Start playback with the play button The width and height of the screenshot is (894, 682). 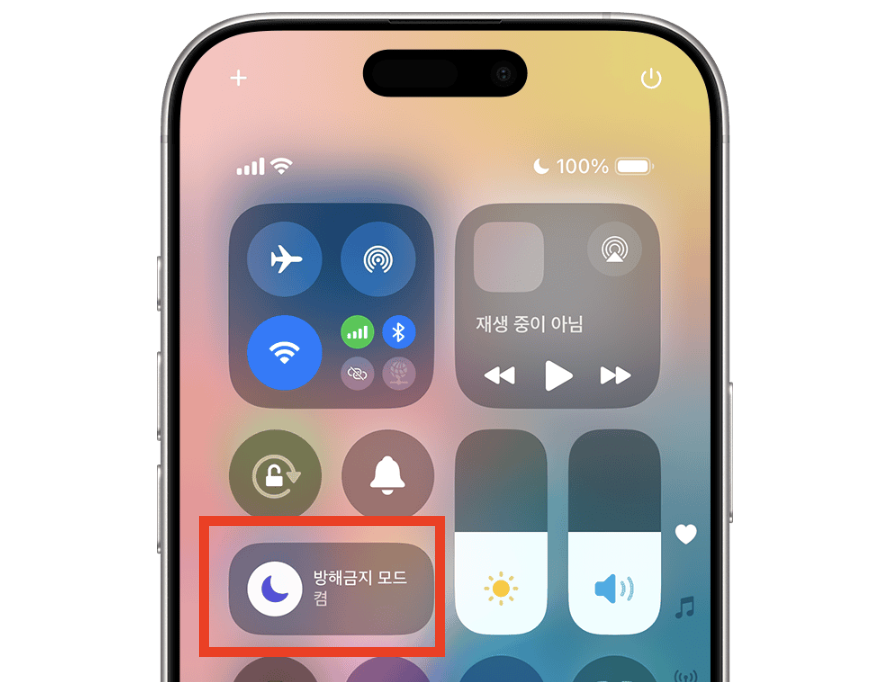[558, 376]
